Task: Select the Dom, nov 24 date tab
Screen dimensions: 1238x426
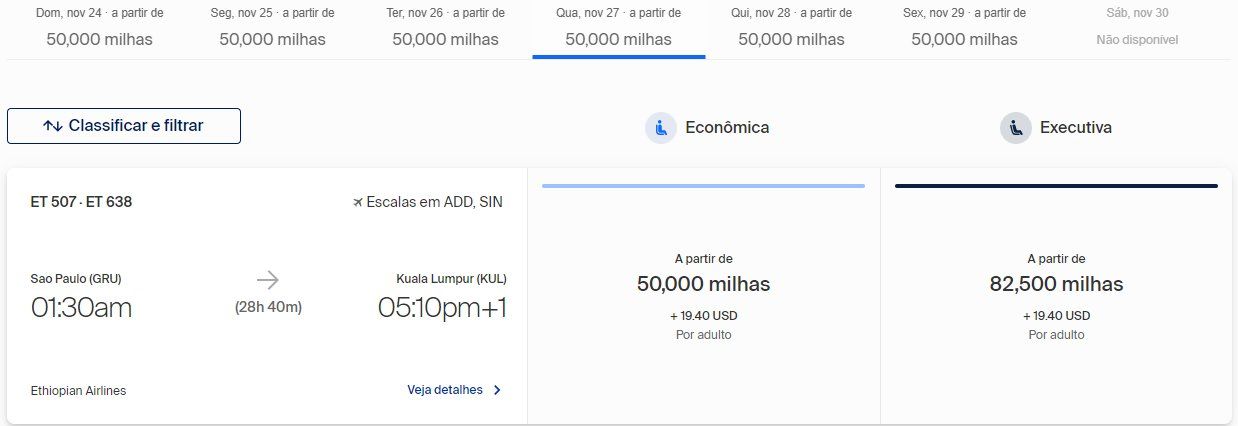Action: 99,27
